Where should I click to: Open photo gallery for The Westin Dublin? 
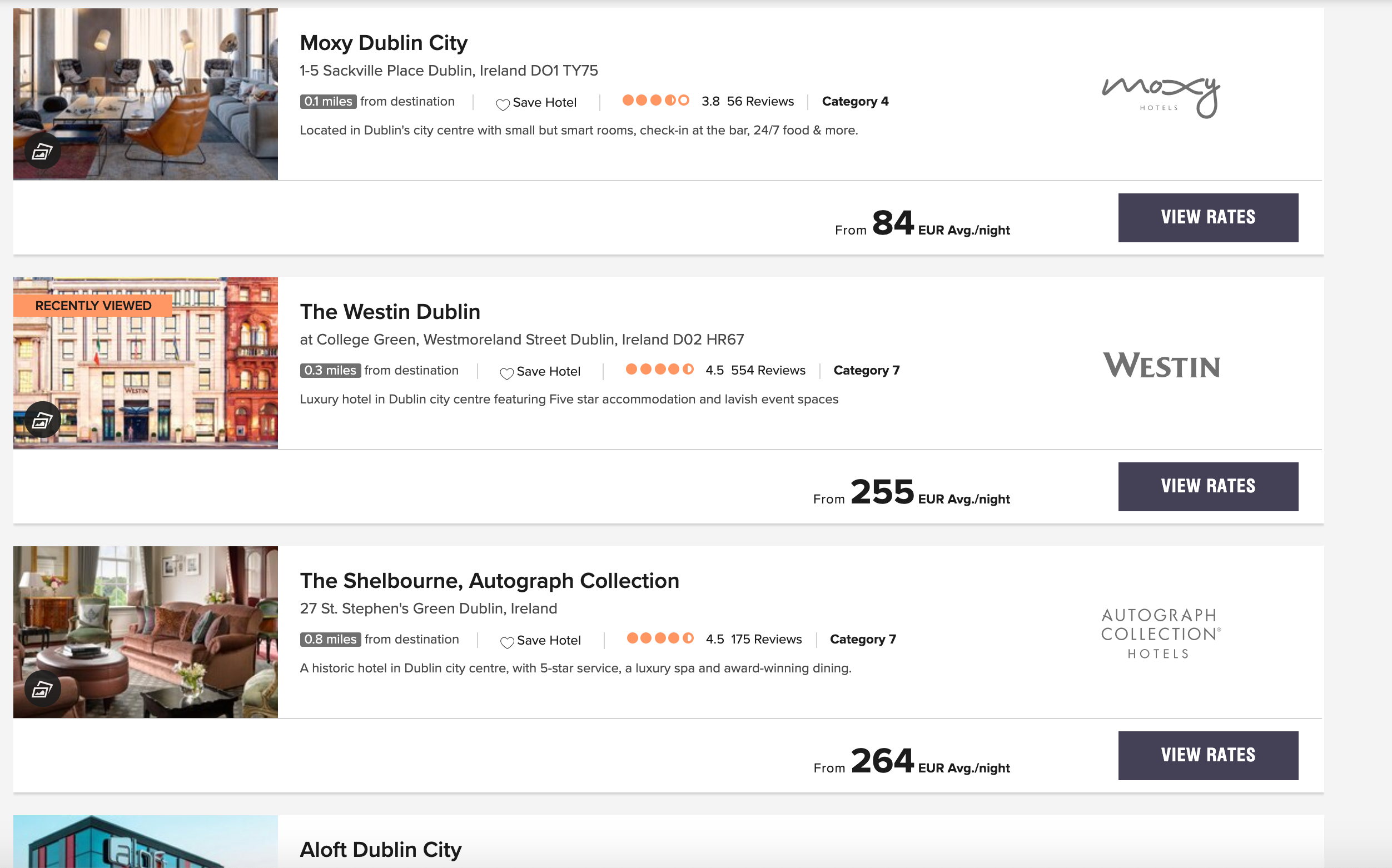(42, 421)
